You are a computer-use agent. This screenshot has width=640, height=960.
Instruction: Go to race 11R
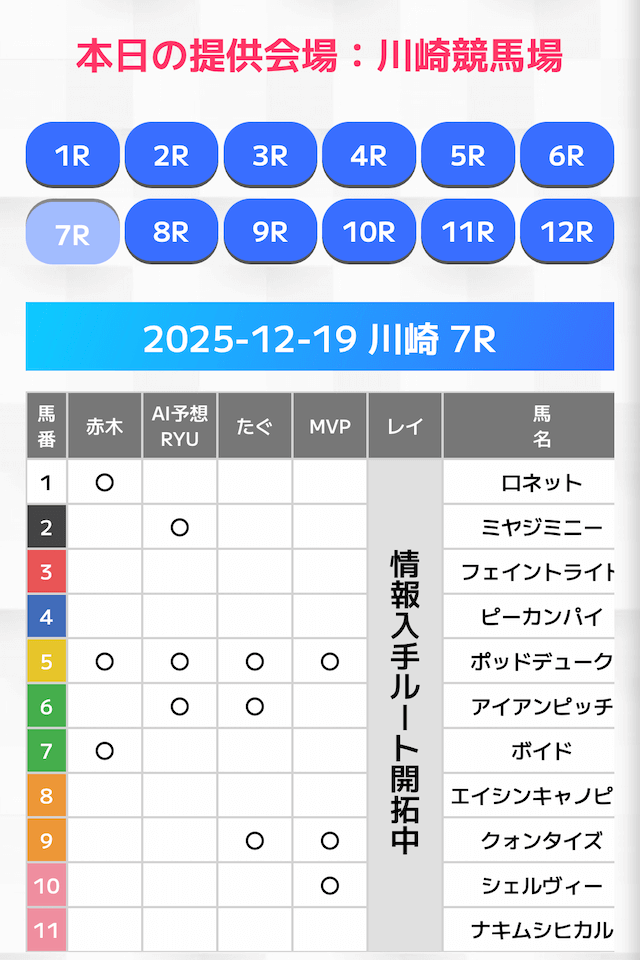coord(468,232)
